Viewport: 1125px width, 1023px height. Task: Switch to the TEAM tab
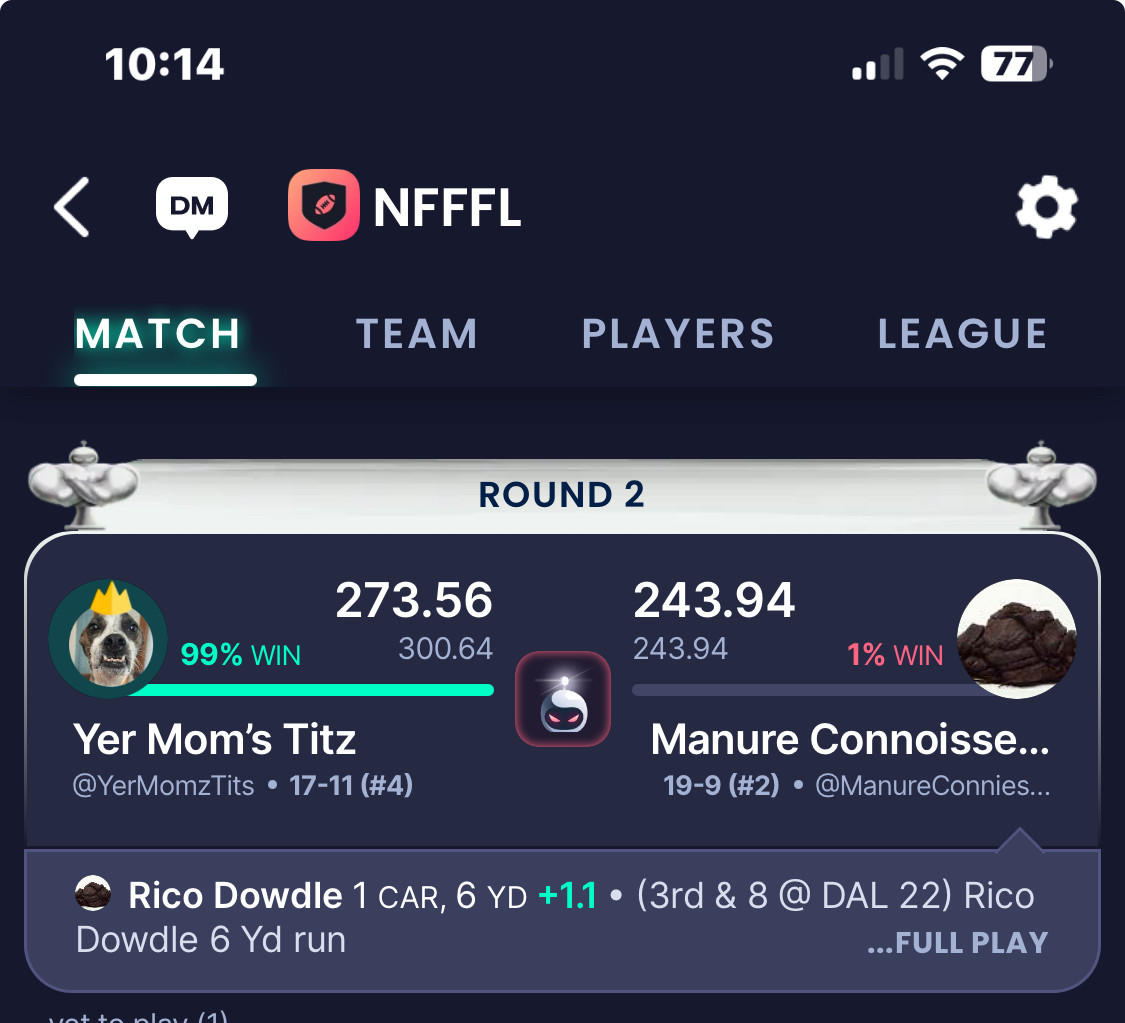416,334
